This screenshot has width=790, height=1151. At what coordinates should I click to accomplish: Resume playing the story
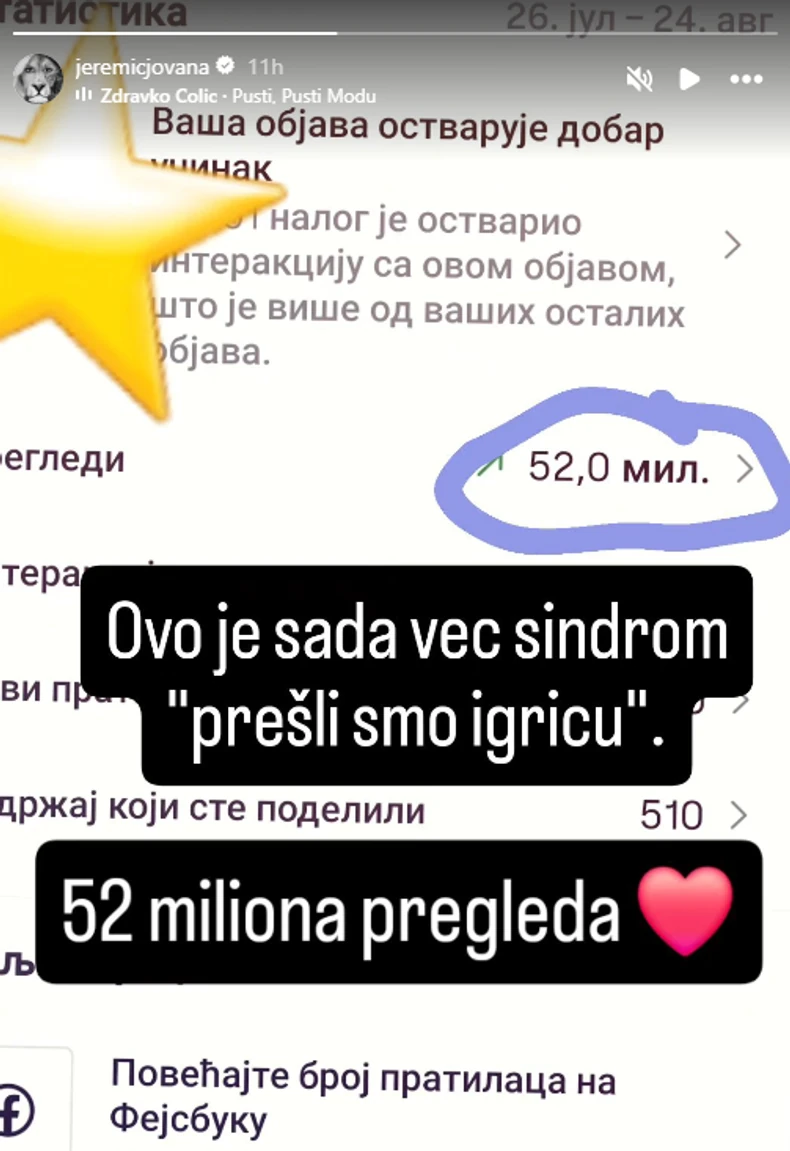(690, 79)
